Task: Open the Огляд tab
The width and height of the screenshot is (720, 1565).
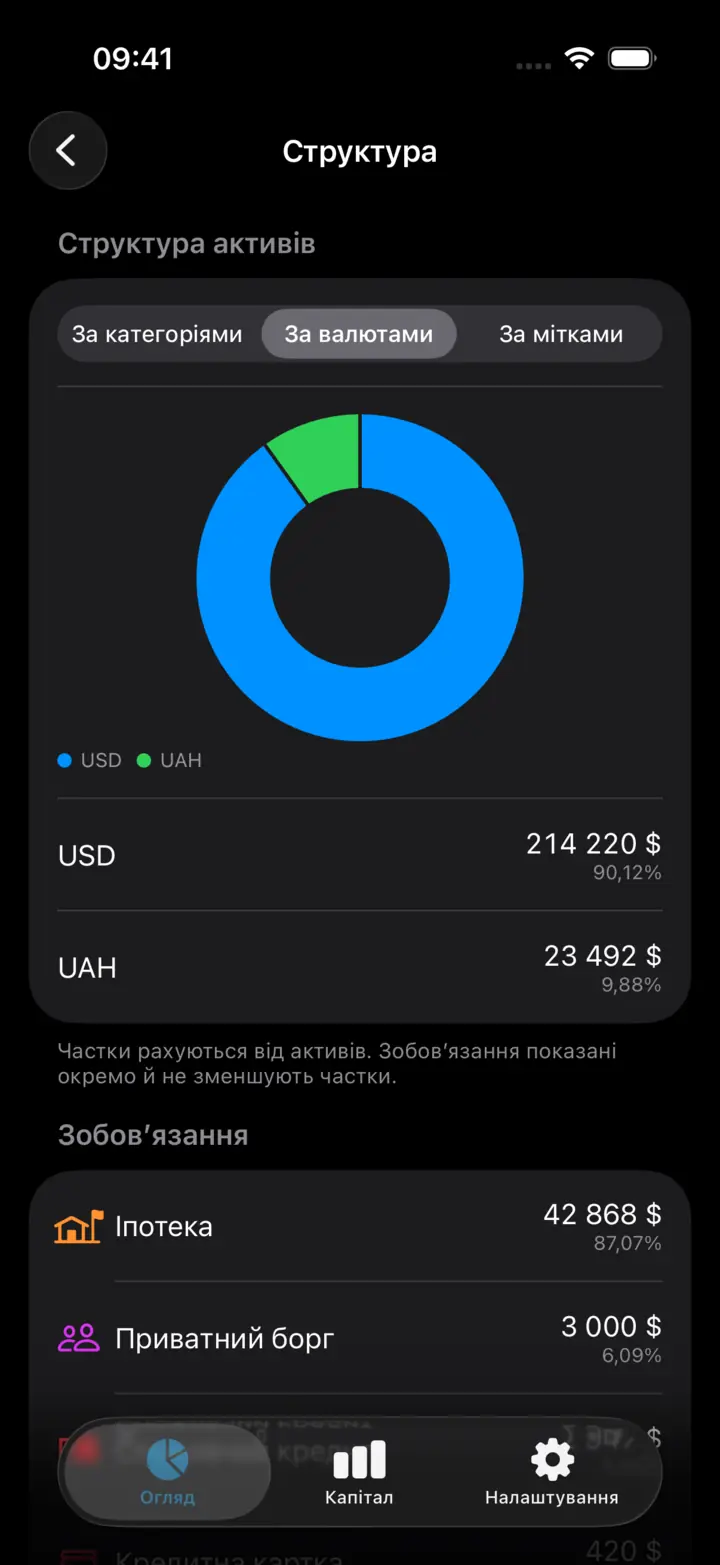Action: [167, 1472]
